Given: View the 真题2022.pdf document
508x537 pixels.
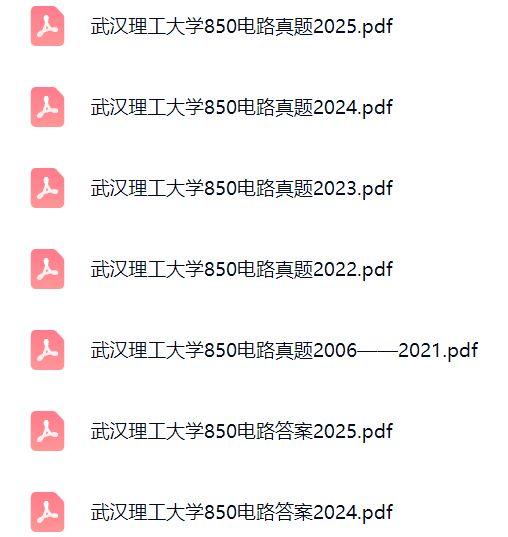Looking at the screenshot, I should [x=241, y=269].
